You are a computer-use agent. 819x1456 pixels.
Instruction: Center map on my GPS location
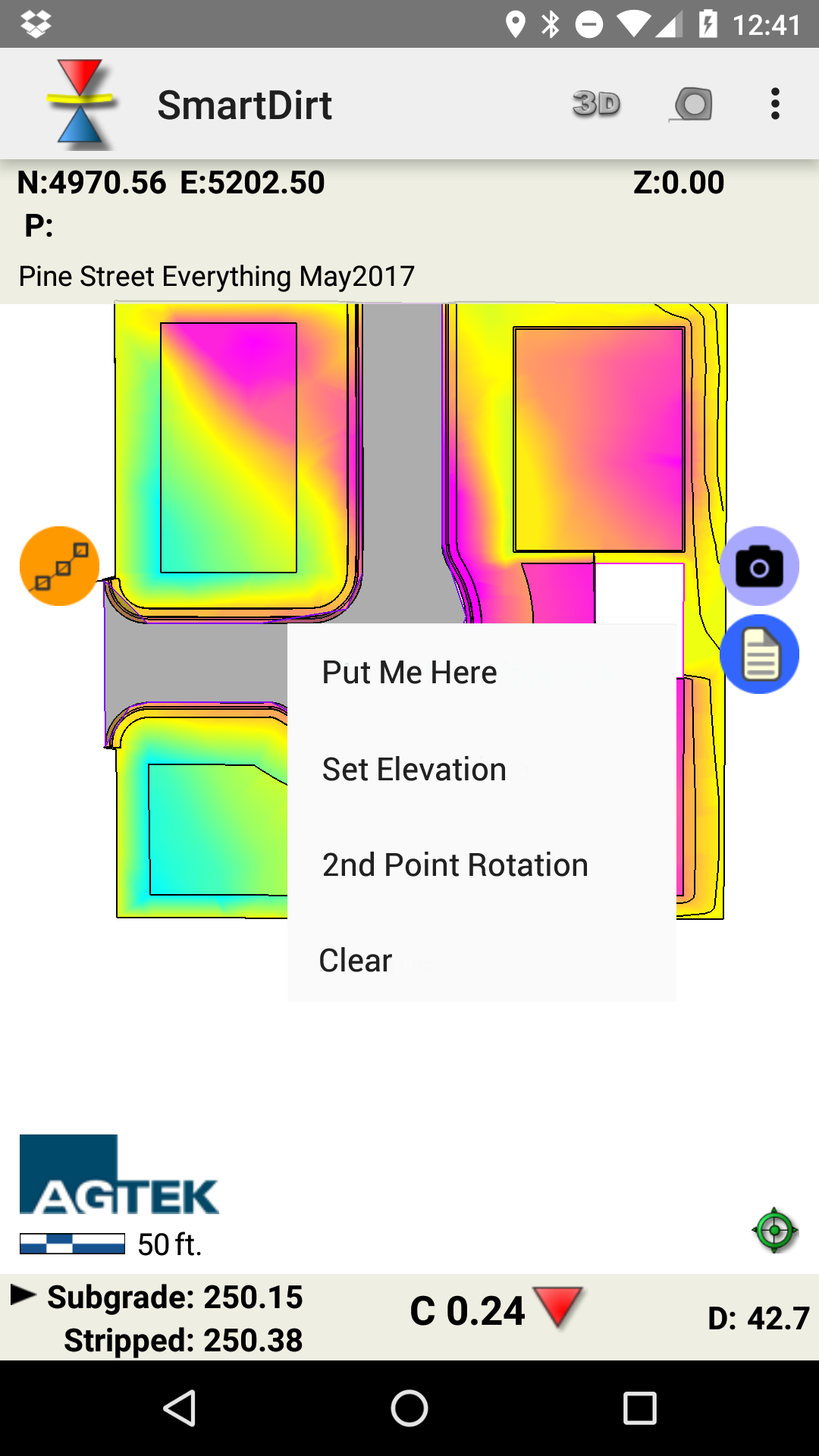[x=774, y=1230]
